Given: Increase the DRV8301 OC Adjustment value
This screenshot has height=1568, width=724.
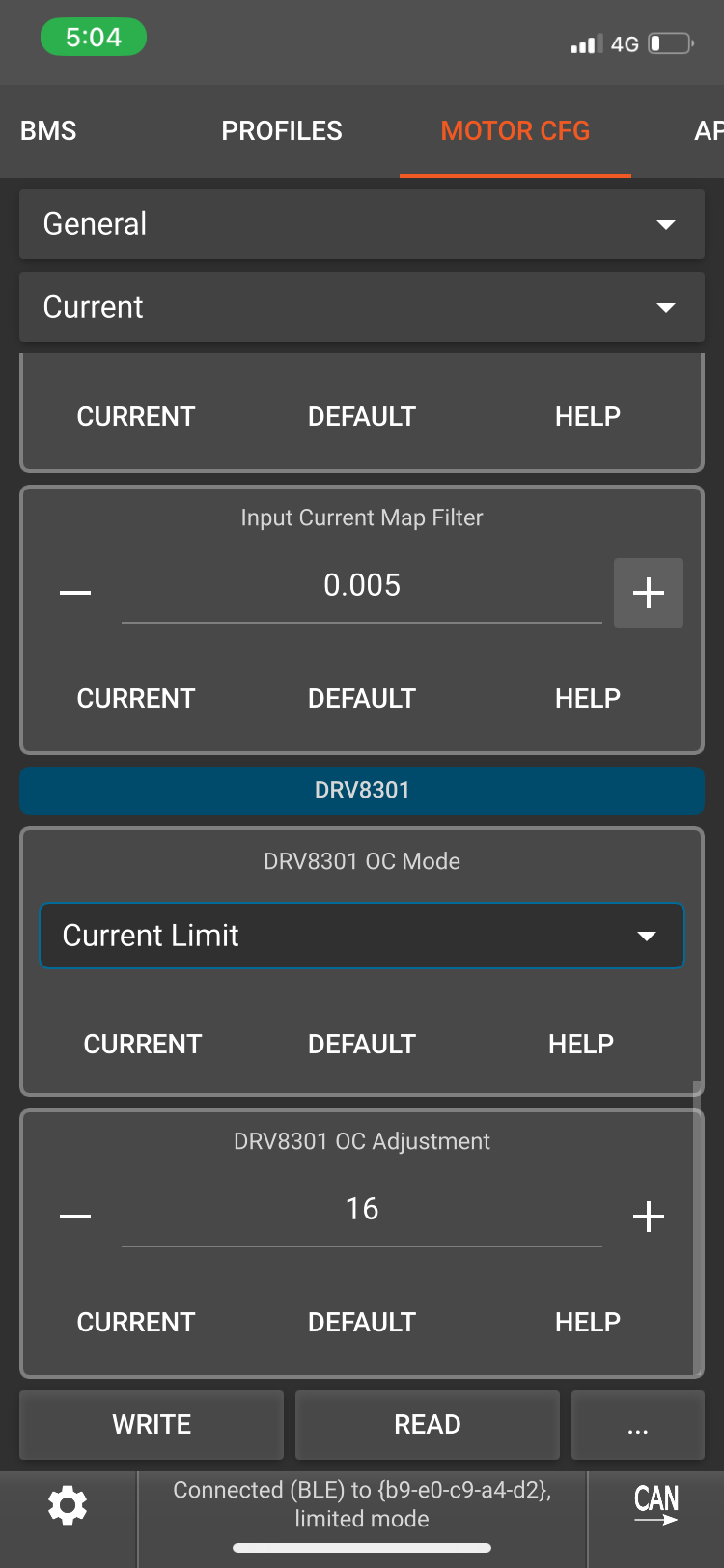Looking at the screenshot, I should click(x=649, y=1217).
